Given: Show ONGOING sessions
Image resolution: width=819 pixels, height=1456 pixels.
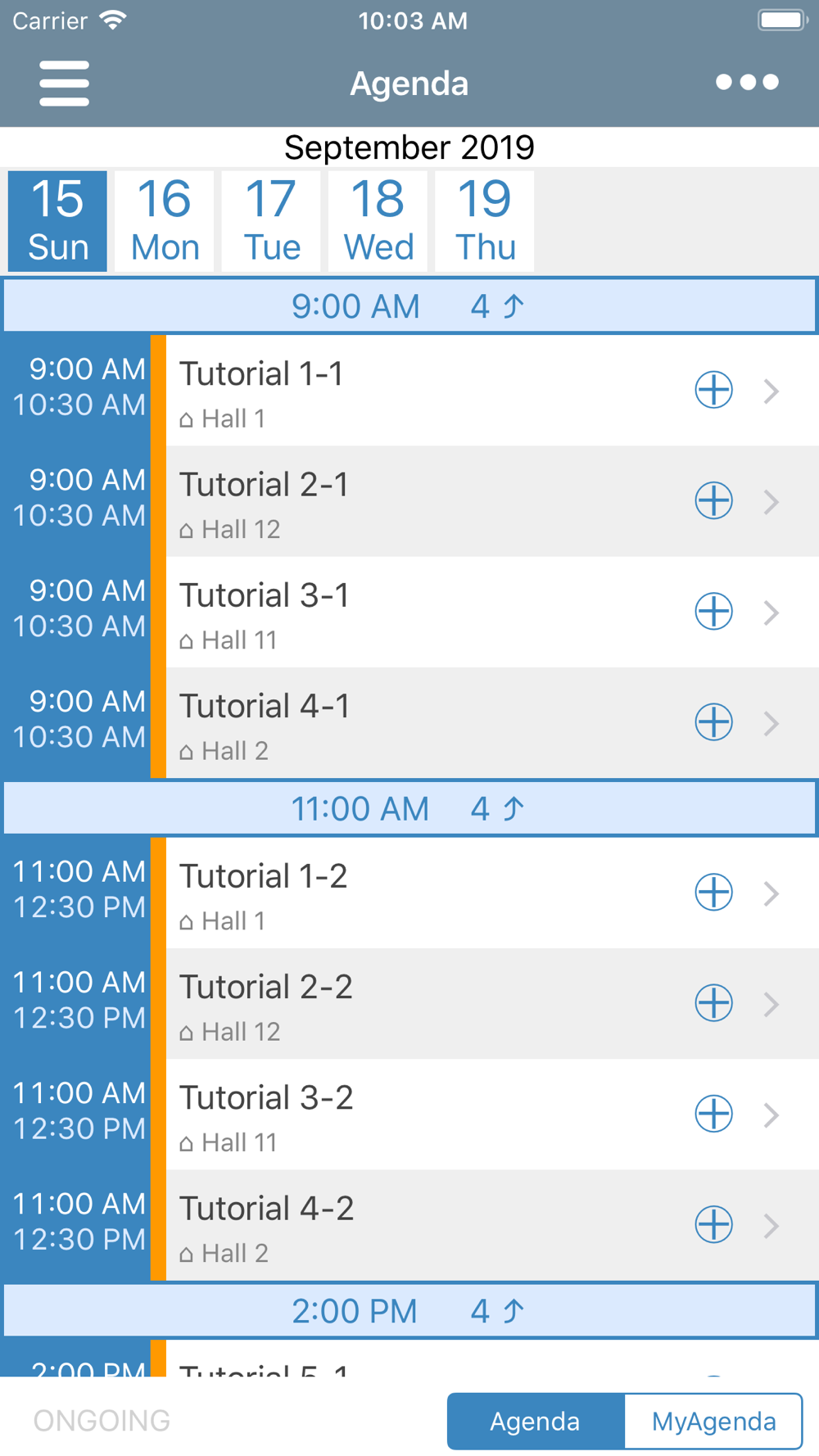Looking at the screenshot, I should [102, 1421].
